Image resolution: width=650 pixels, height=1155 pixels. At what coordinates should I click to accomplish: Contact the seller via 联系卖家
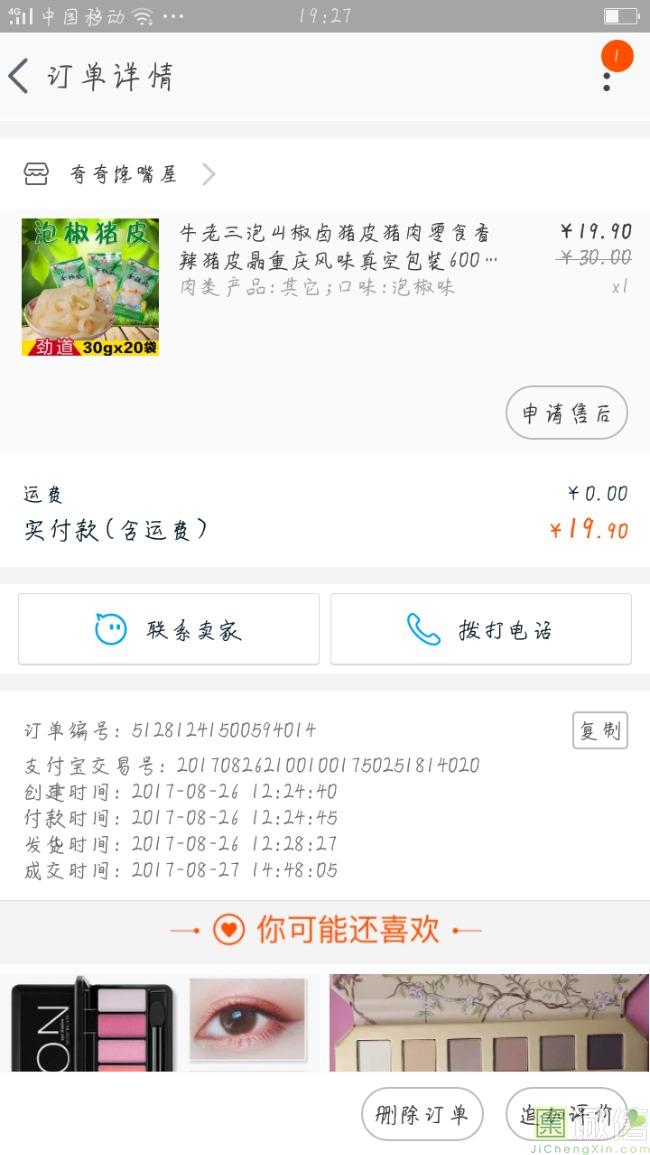pyautogui.click(x=168, y=629)
